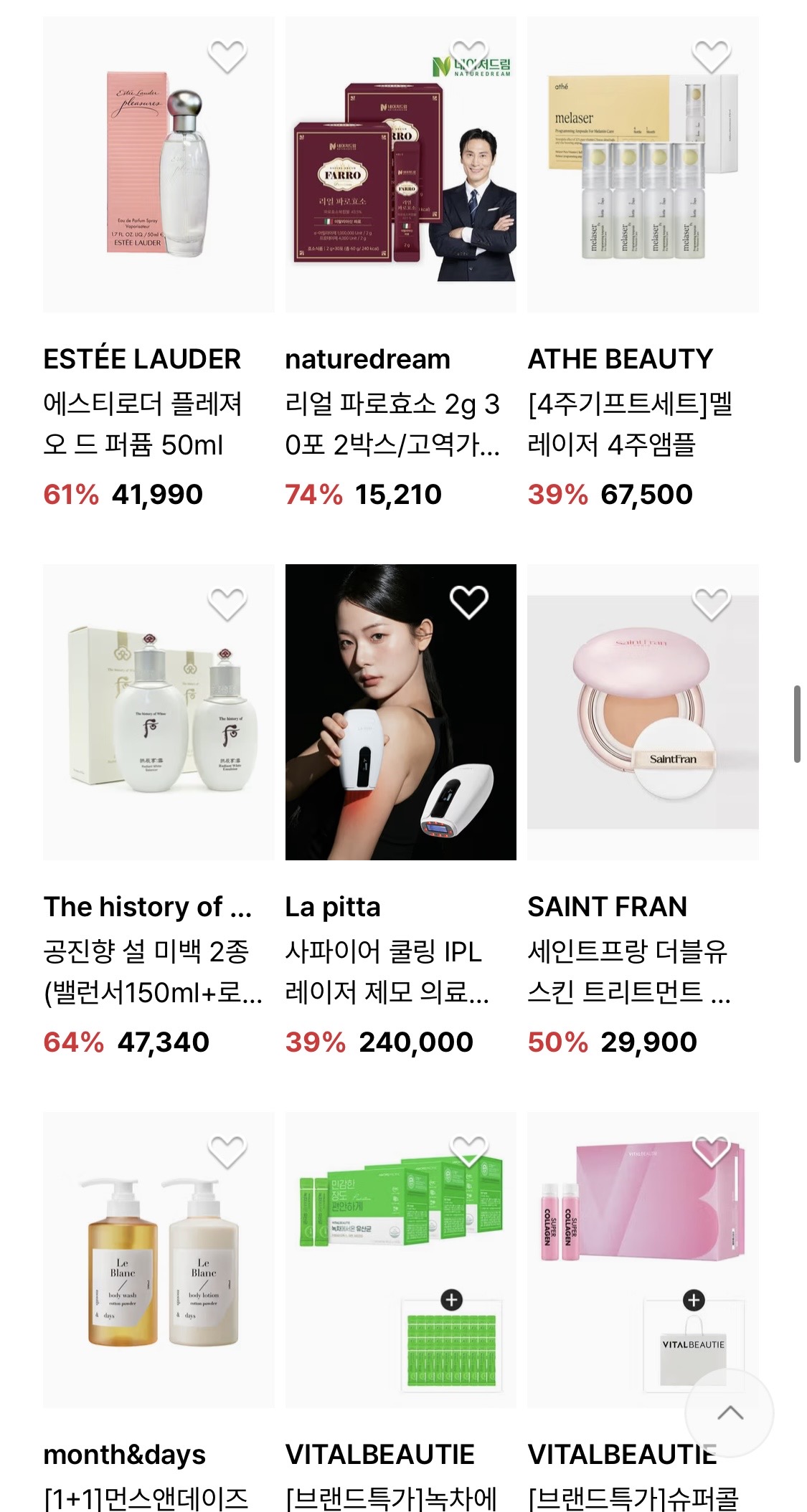
Task: Open the La pitta sapphire cooling IPL product
Action: (x=401, y=712)
